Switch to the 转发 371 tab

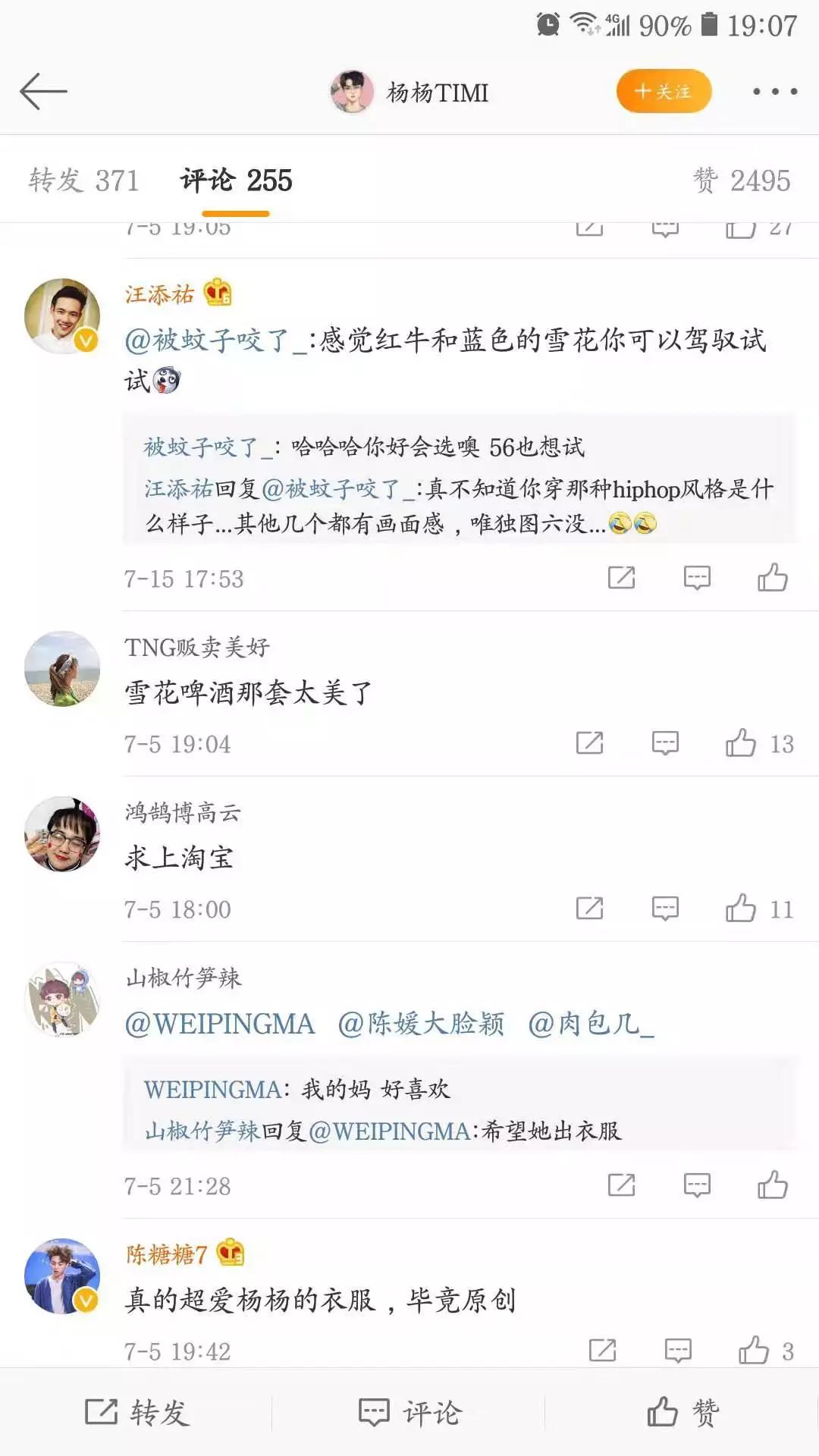coord(84,180)
